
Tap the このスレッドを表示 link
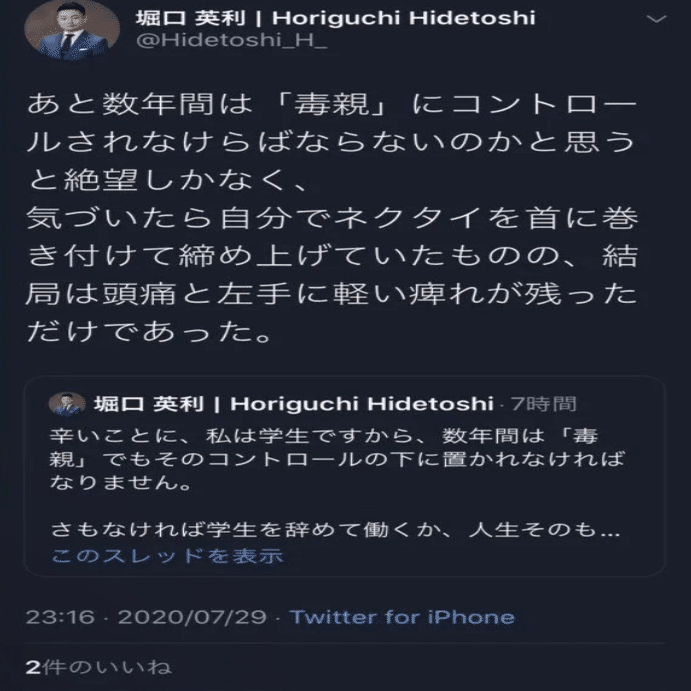click(x=166, y=556)
